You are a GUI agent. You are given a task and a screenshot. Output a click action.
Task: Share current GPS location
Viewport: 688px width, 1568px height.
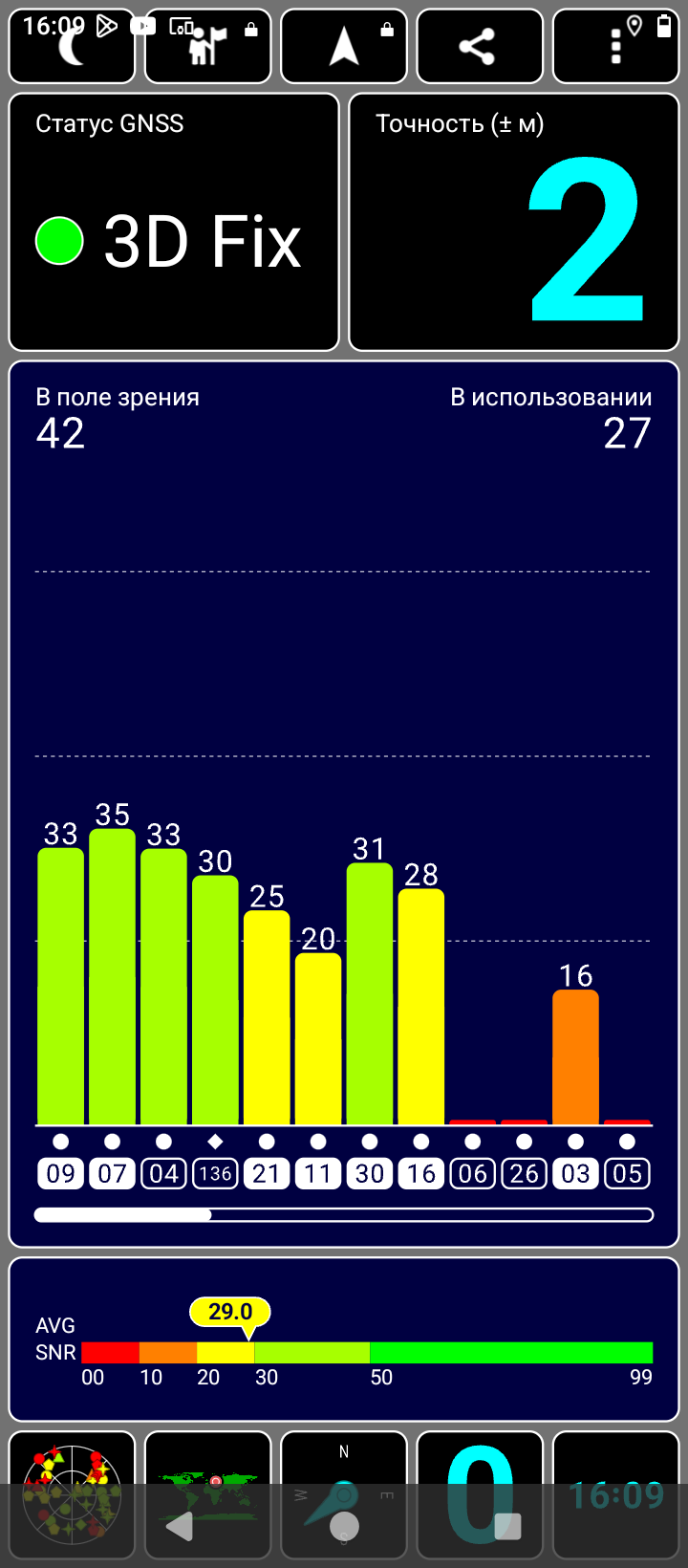point(479,46)
